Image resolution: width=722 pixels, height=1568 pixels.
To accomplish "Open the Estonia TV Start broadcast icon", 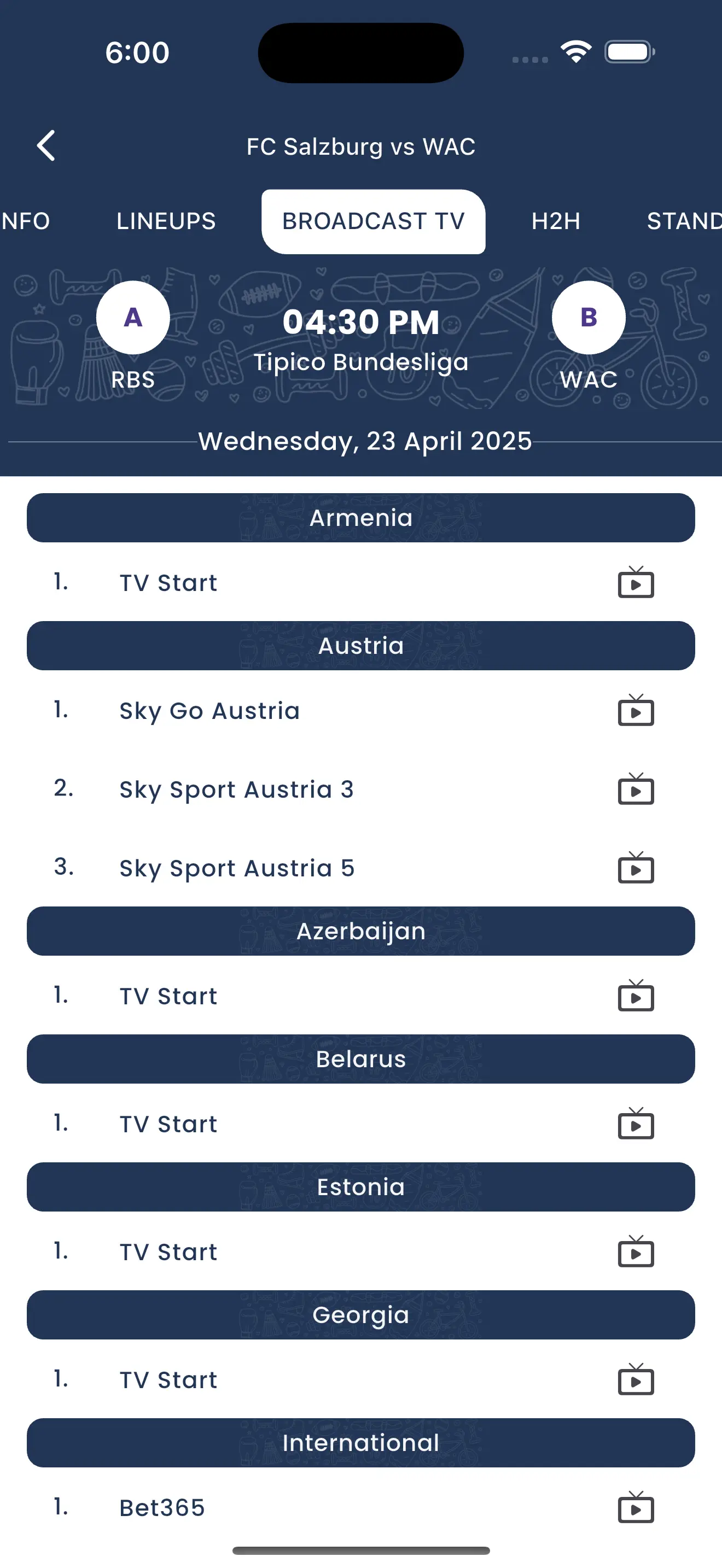I will (x=635, y=1252).
